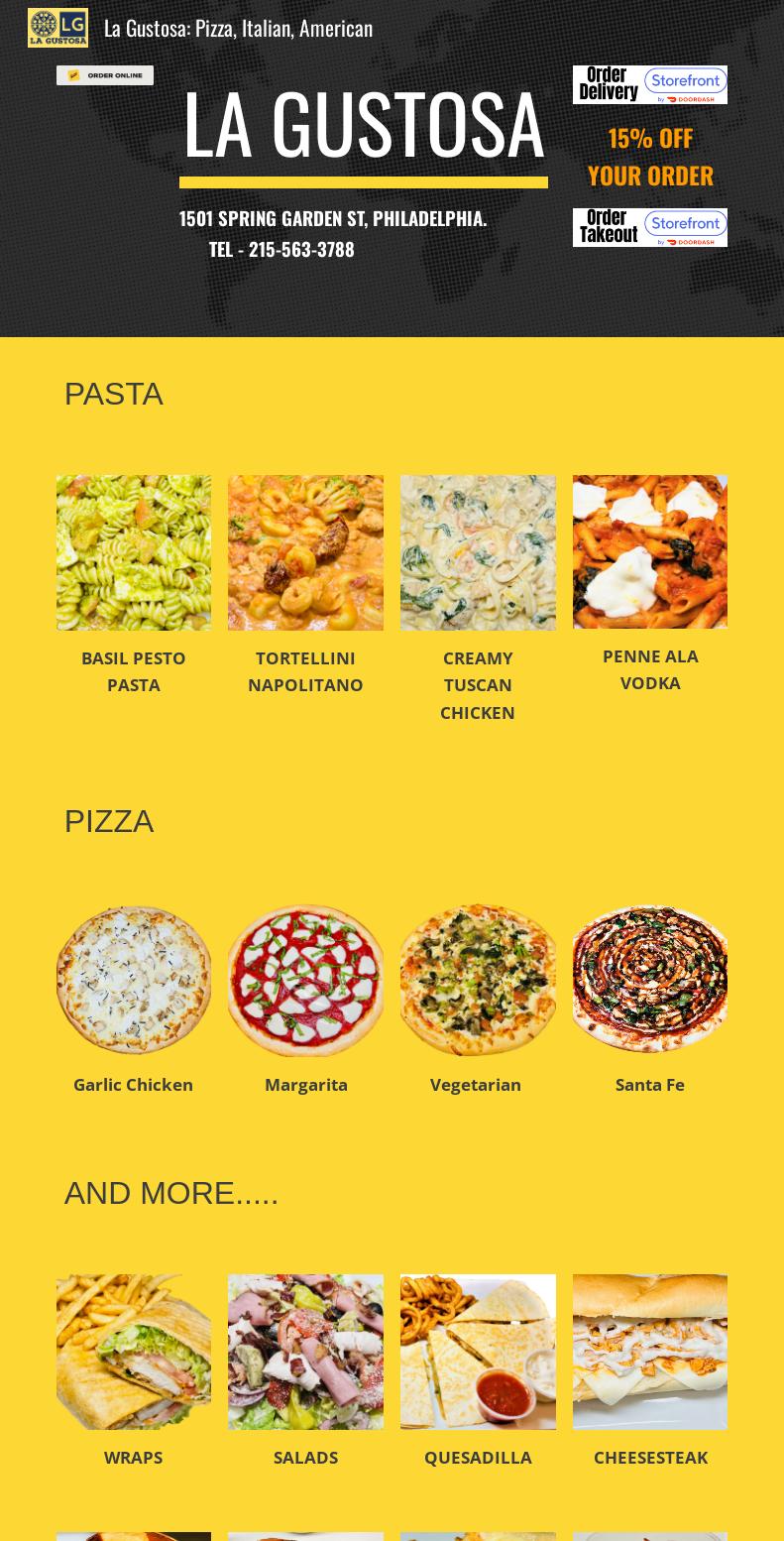Tap the Order Online button
Image resolution: width=784 pixels, height=1541 pixels.
(105, 75)
